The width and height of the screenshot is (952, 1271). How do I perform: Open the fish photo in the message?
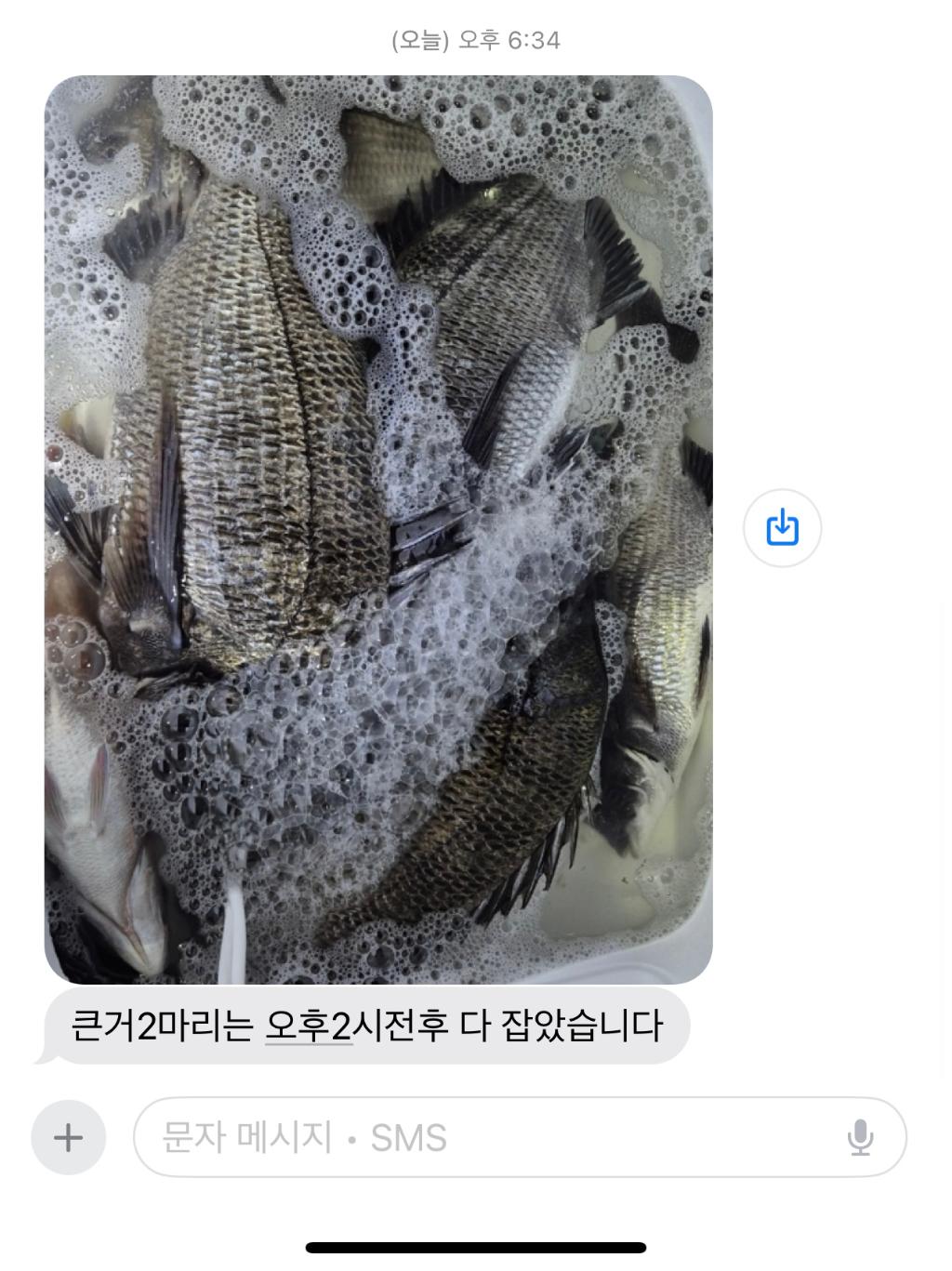tap(378, 529)
